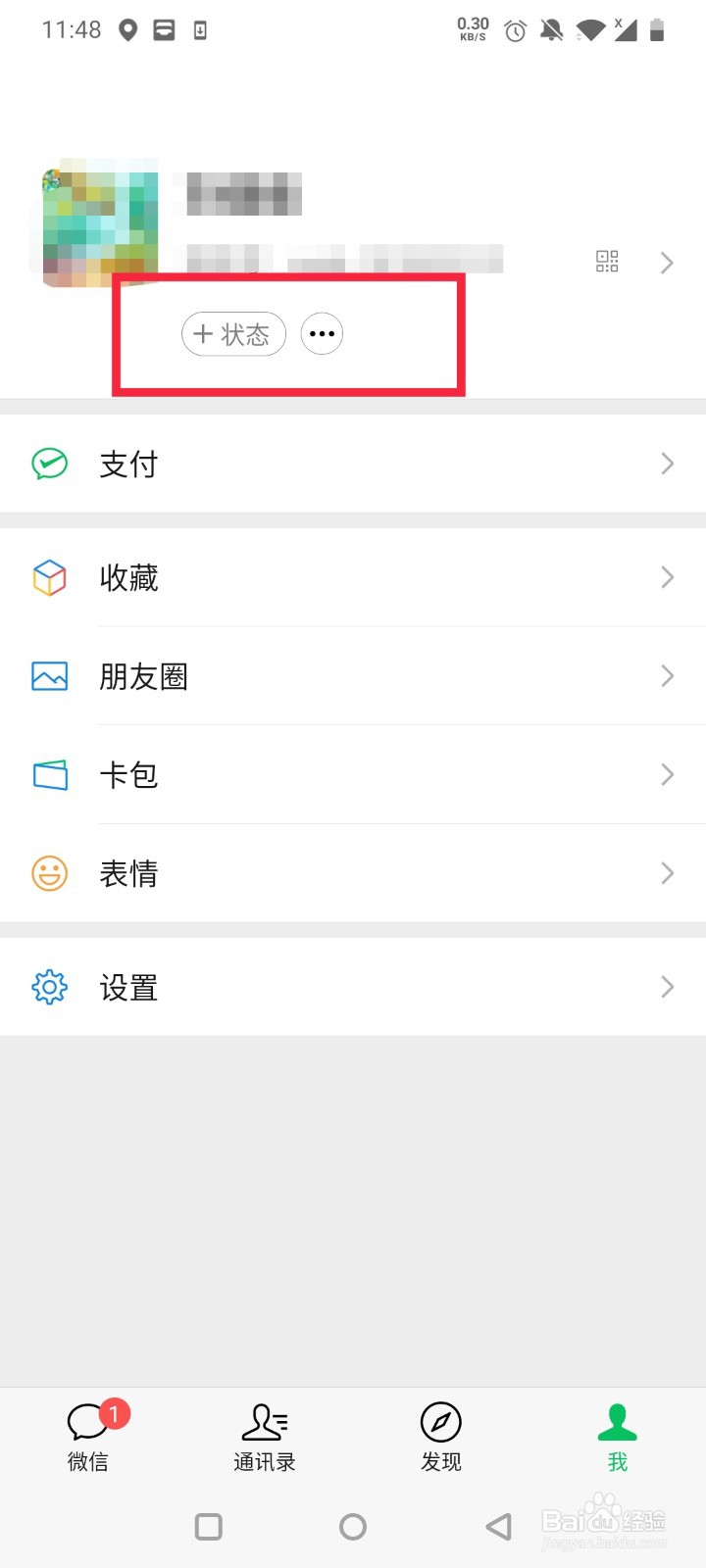Expand the 设置 row chevron
Image resolution: width=706 pixels, height=1568 pixels.
tap(668, 987)
